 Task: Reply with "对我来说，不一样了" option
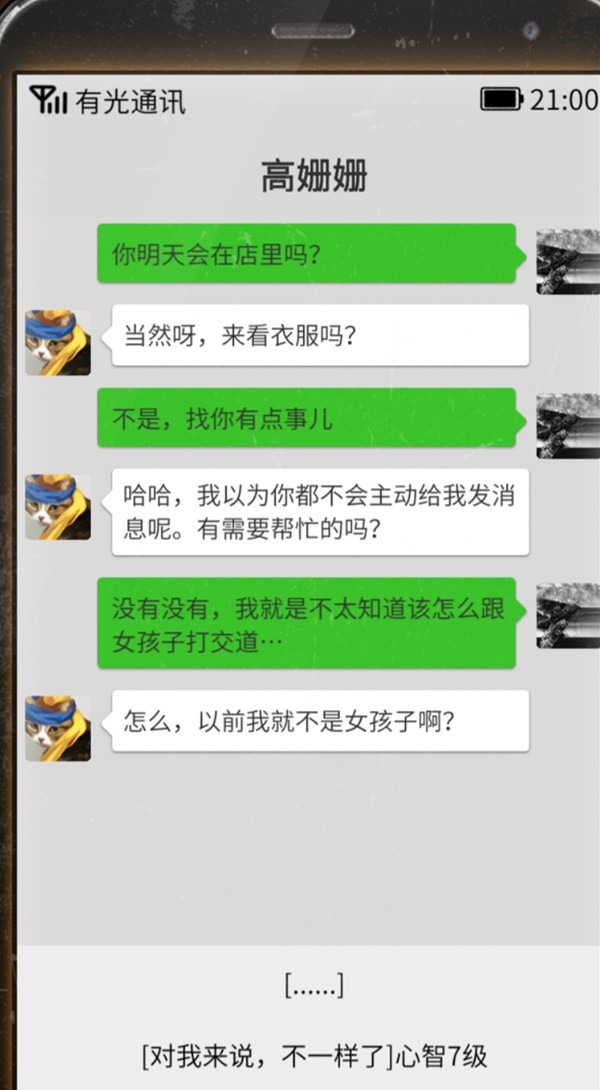(314, 1055)
